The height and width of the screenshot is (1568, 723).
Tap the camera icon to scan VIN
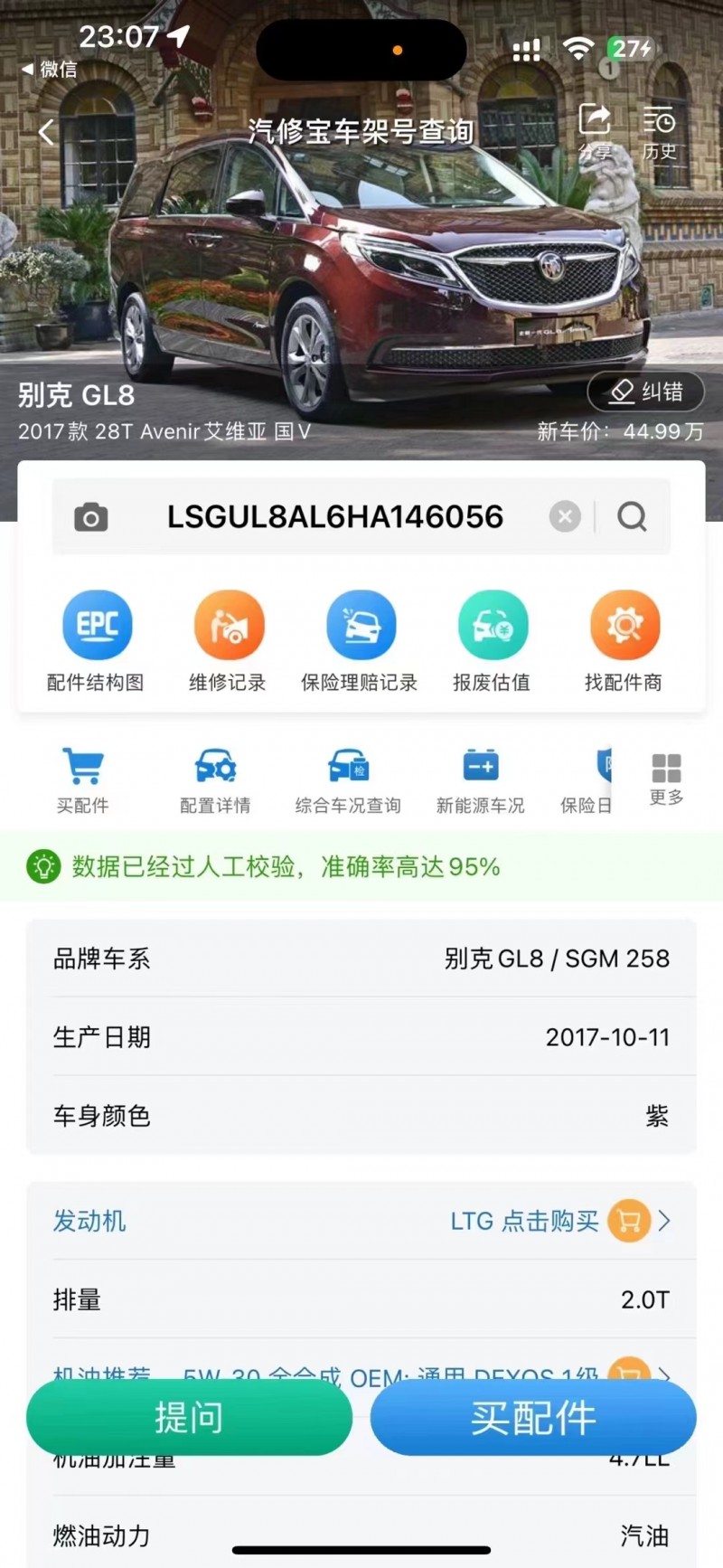(95, 516)
